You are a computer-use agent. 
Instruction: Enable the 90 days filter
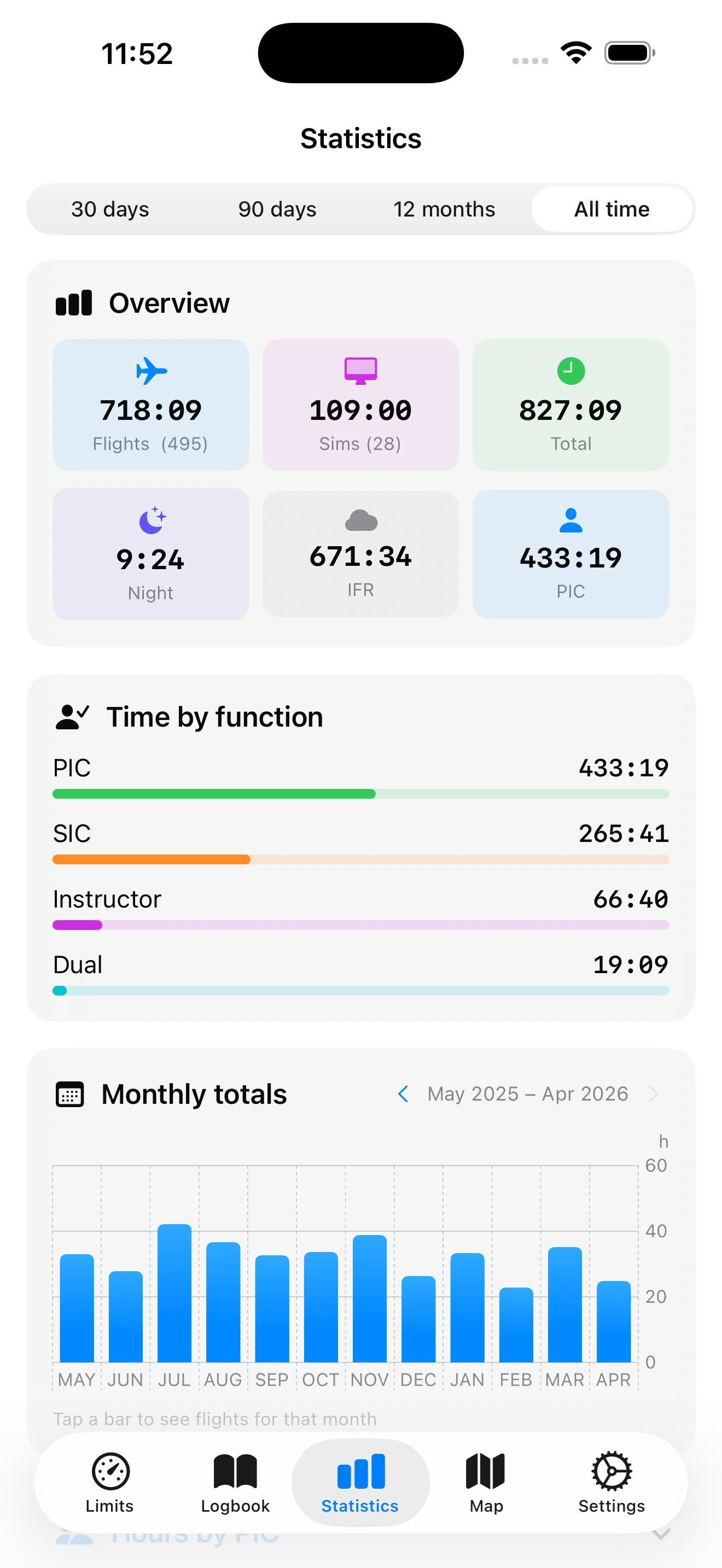[x=276, y=209]
